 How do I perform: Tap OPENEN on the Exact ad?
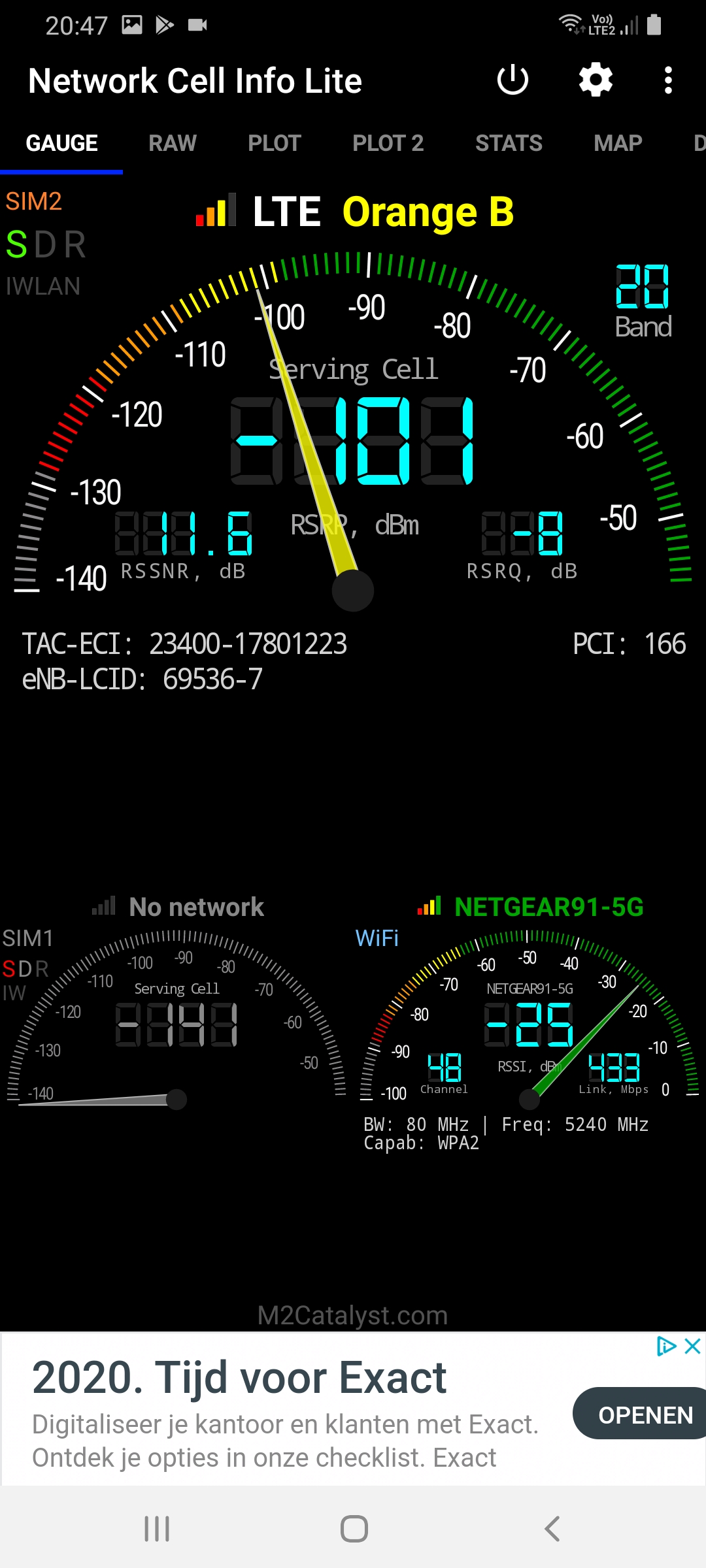pos(644,1415)
